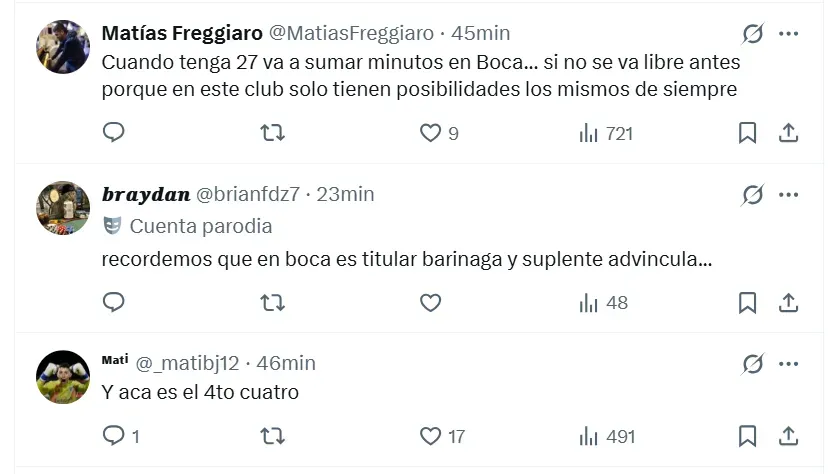This screenshot has width=834, height=474.
Task: Open overflow menu on Matías Freggiaro's tweet
Action: (x=788, y=34)
